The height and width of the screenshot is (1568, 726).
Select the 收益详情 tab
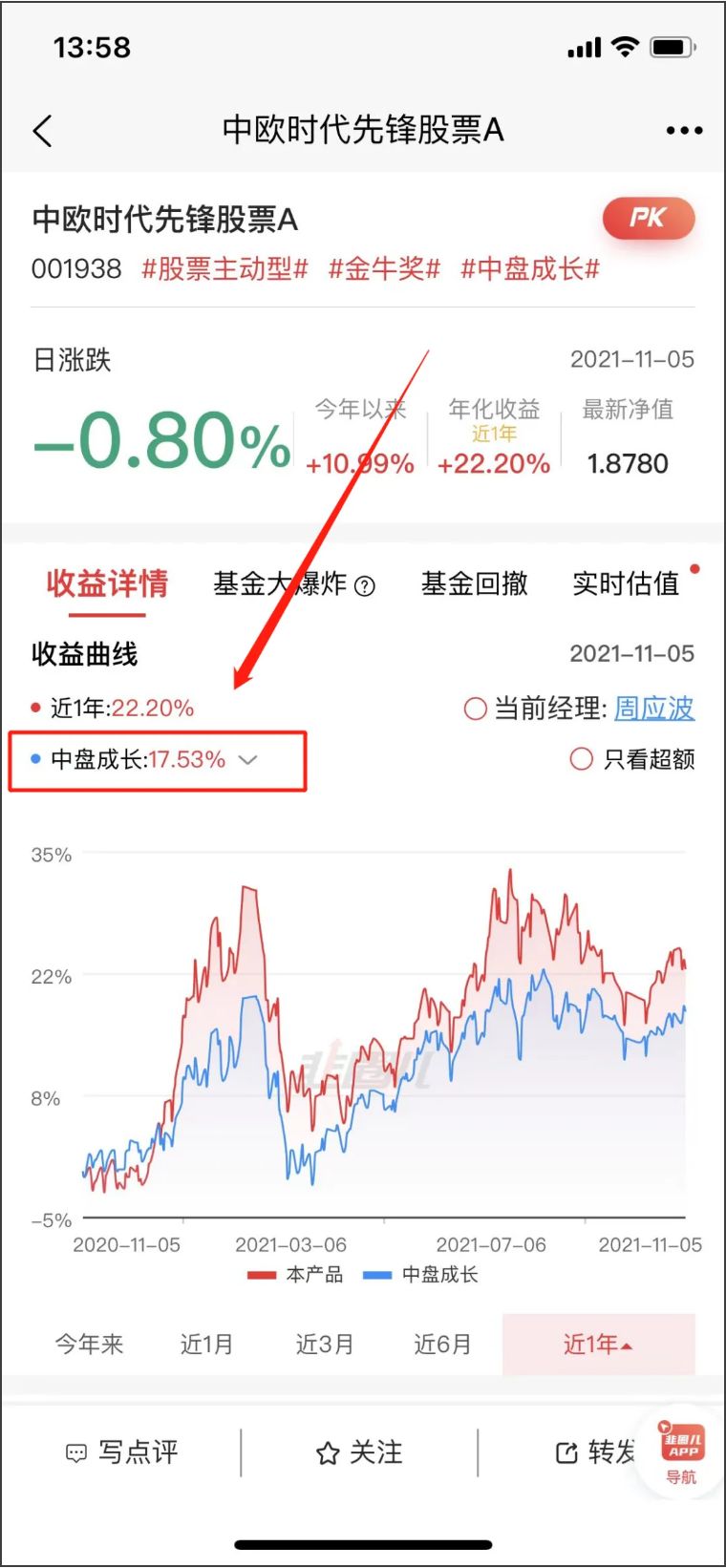coord(107,583)
